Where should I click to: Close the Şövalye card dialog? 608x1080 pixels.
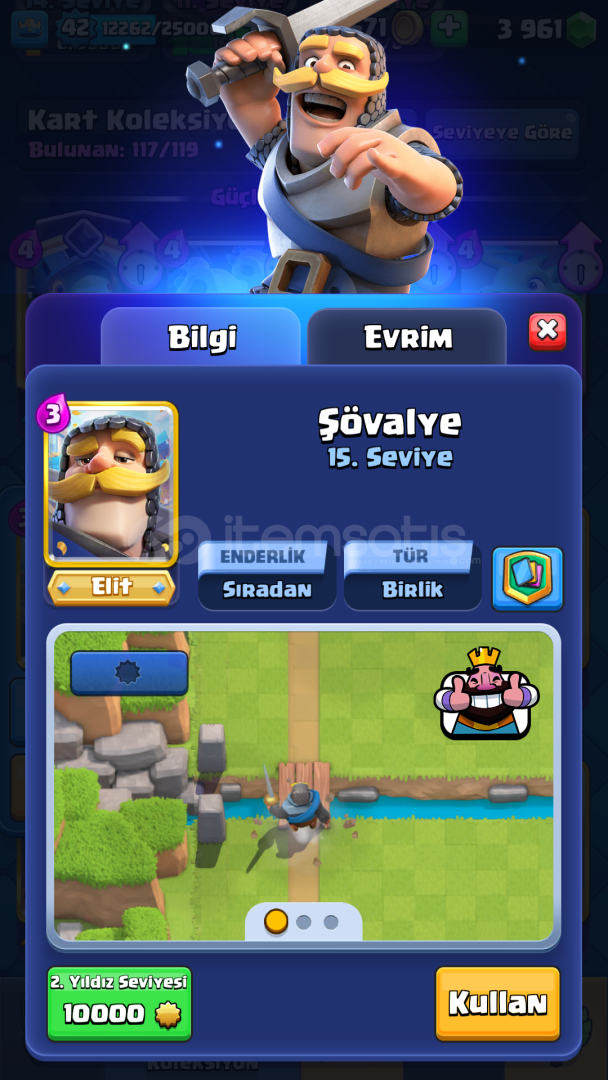[x=547, y=331]
